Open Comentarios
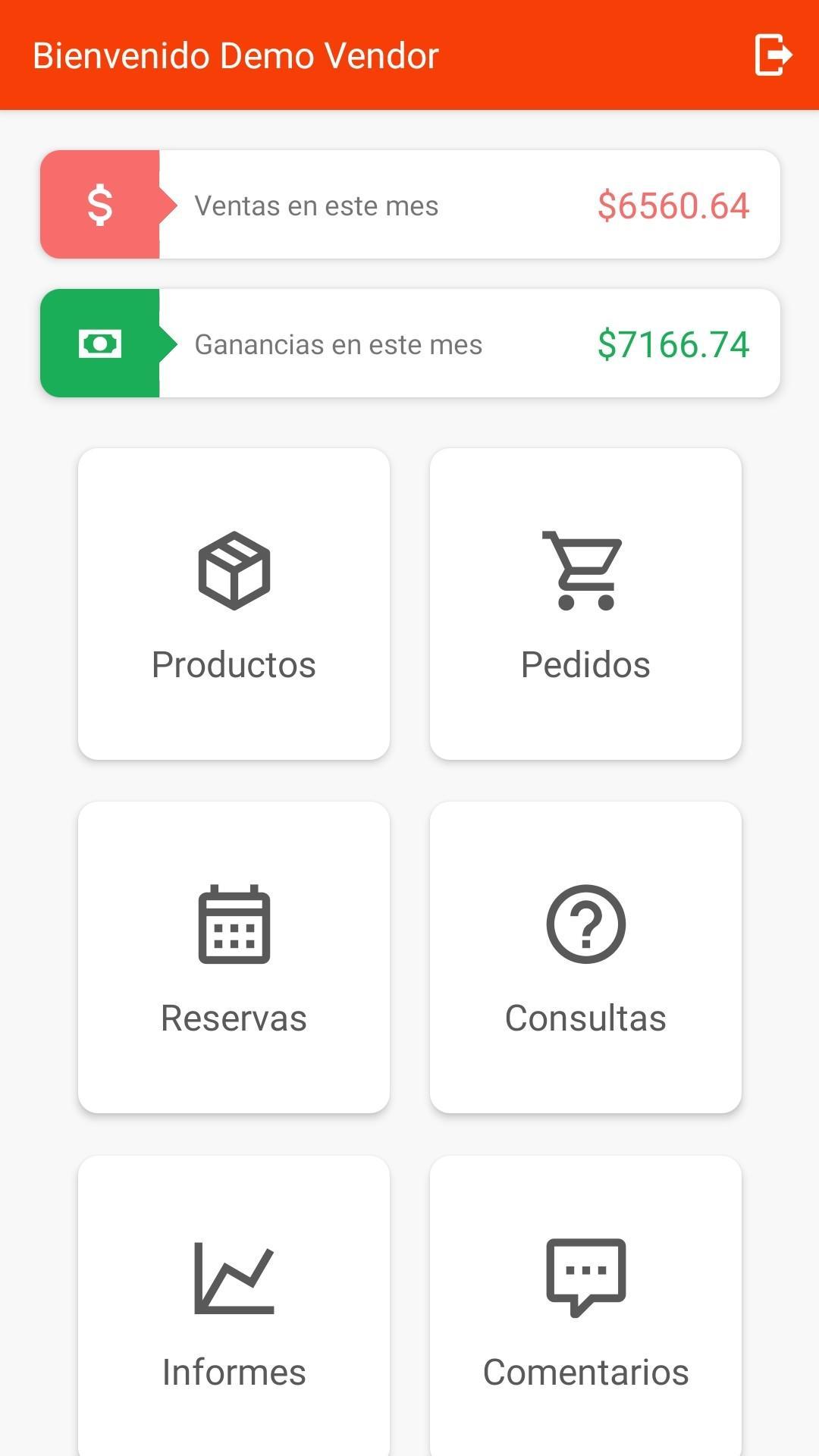This screenshot has height=1456, width=819. 585,1306
